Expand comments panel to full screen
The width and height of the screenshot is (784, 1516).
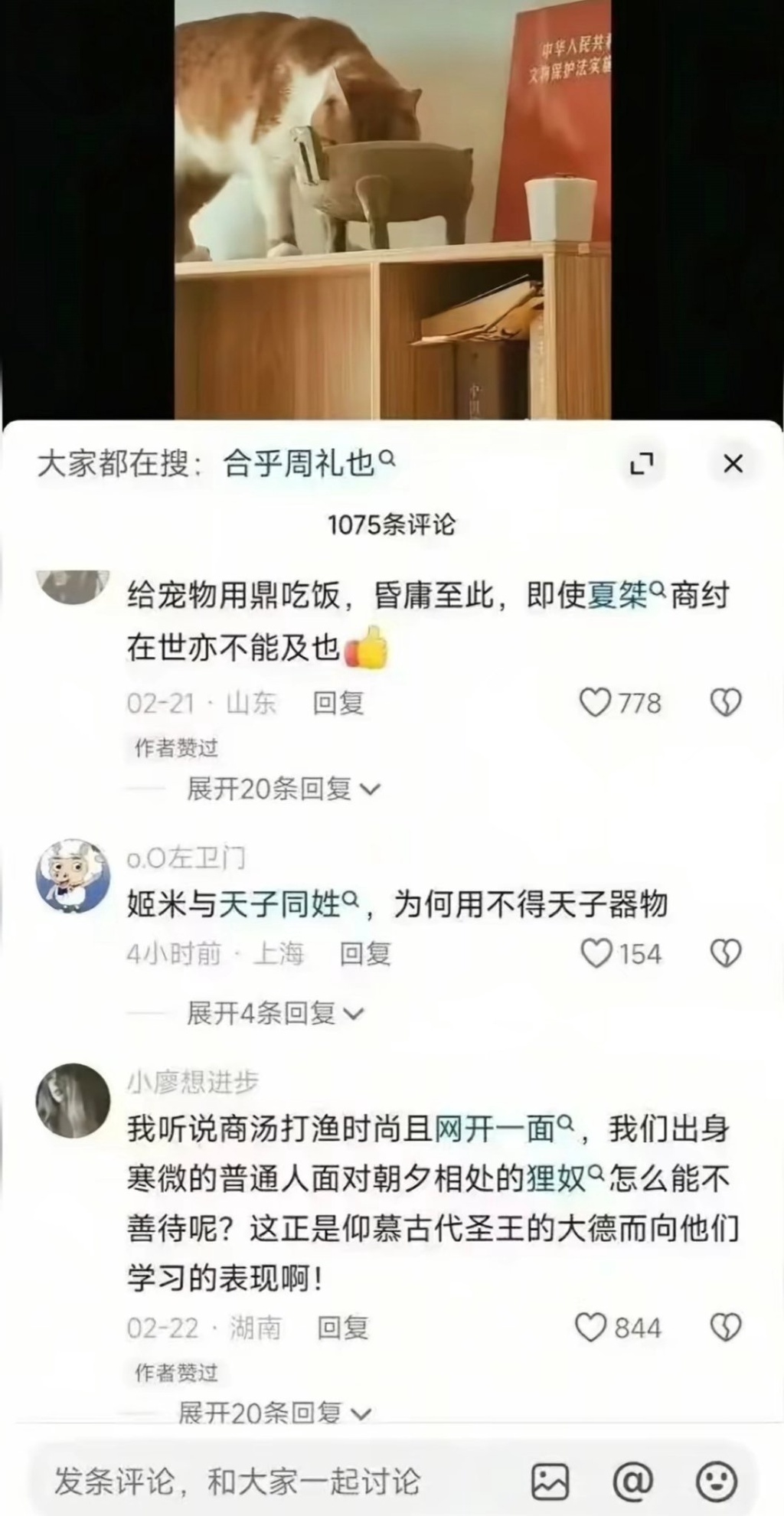(x=642, y=463)
